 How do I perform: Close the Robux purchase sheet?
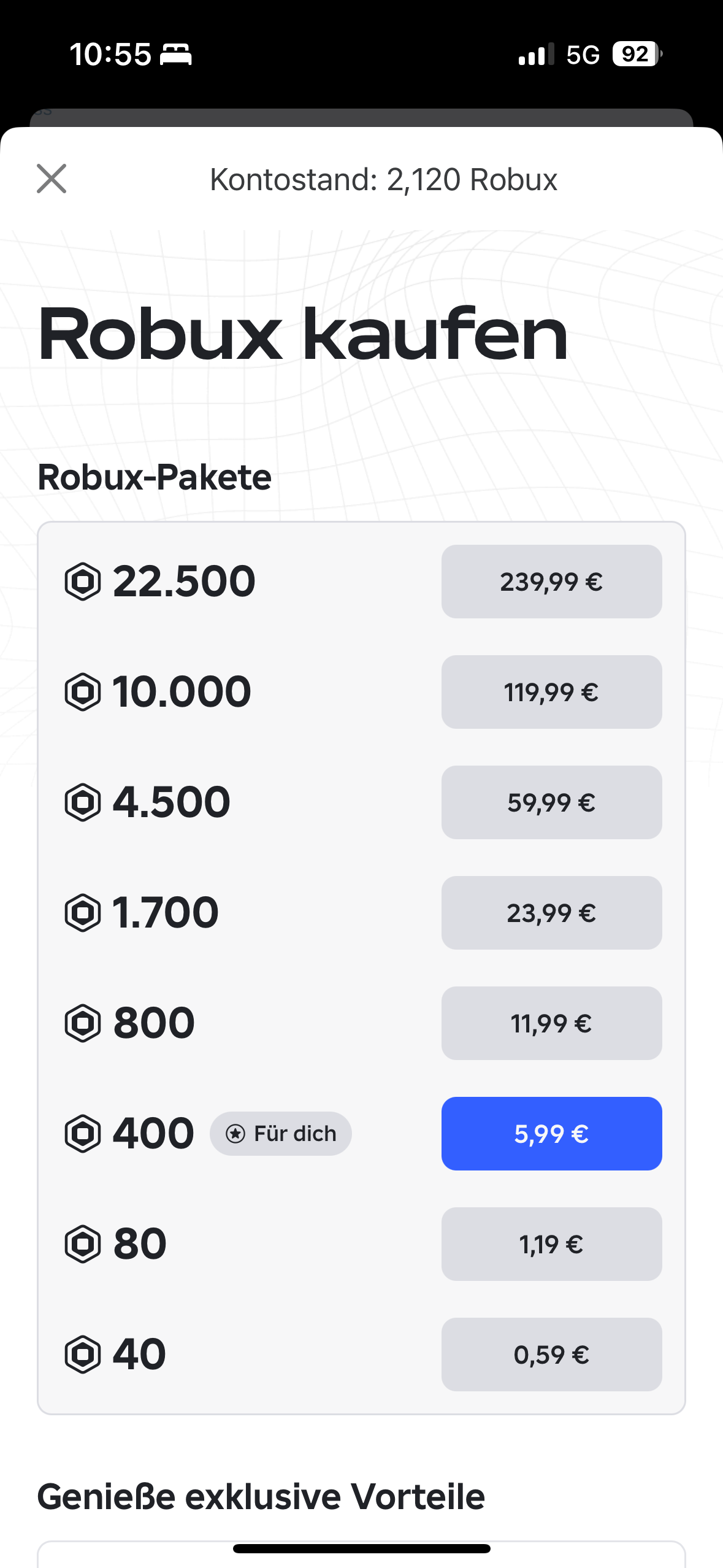coord(52,179)
